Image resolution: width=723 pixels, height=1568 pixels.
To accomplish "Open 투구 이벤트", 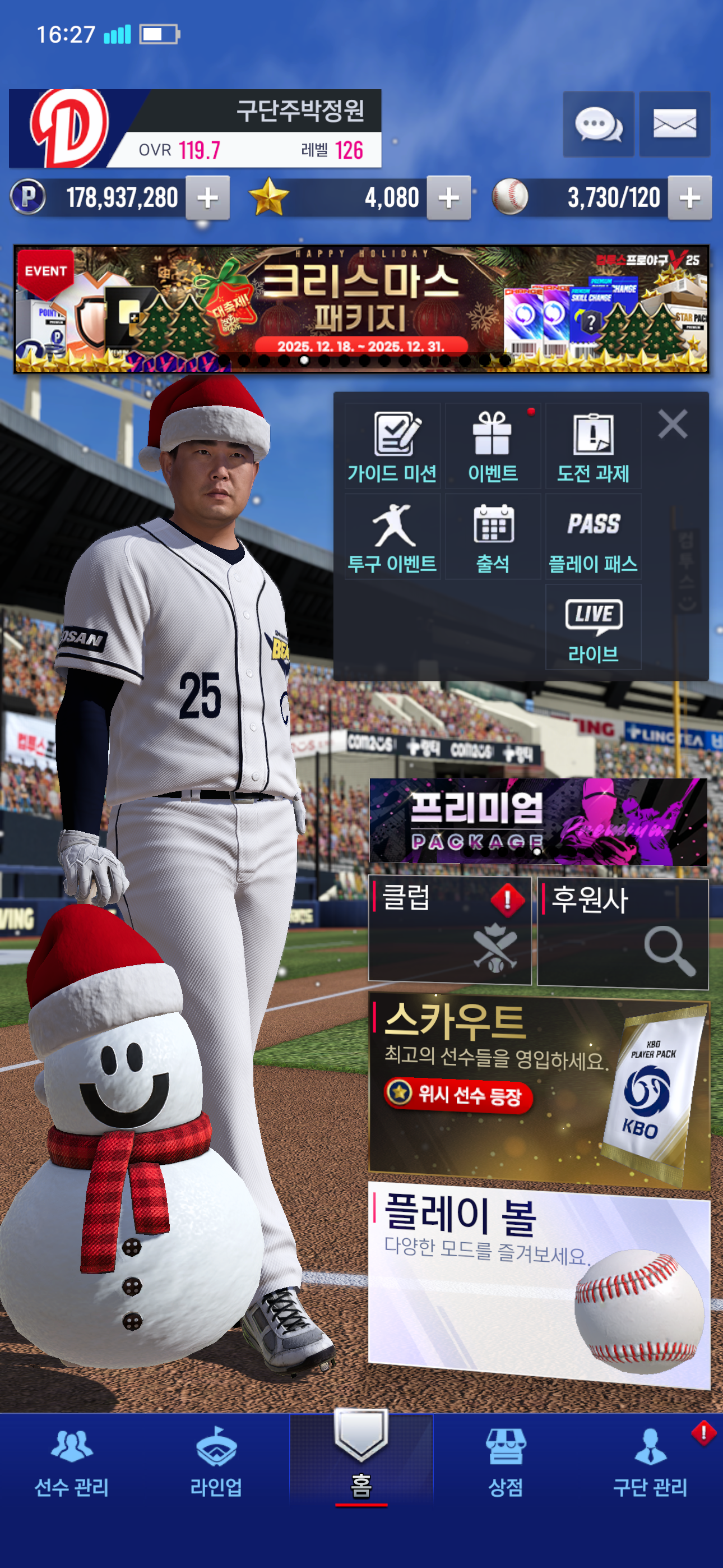I will [392, 536].
